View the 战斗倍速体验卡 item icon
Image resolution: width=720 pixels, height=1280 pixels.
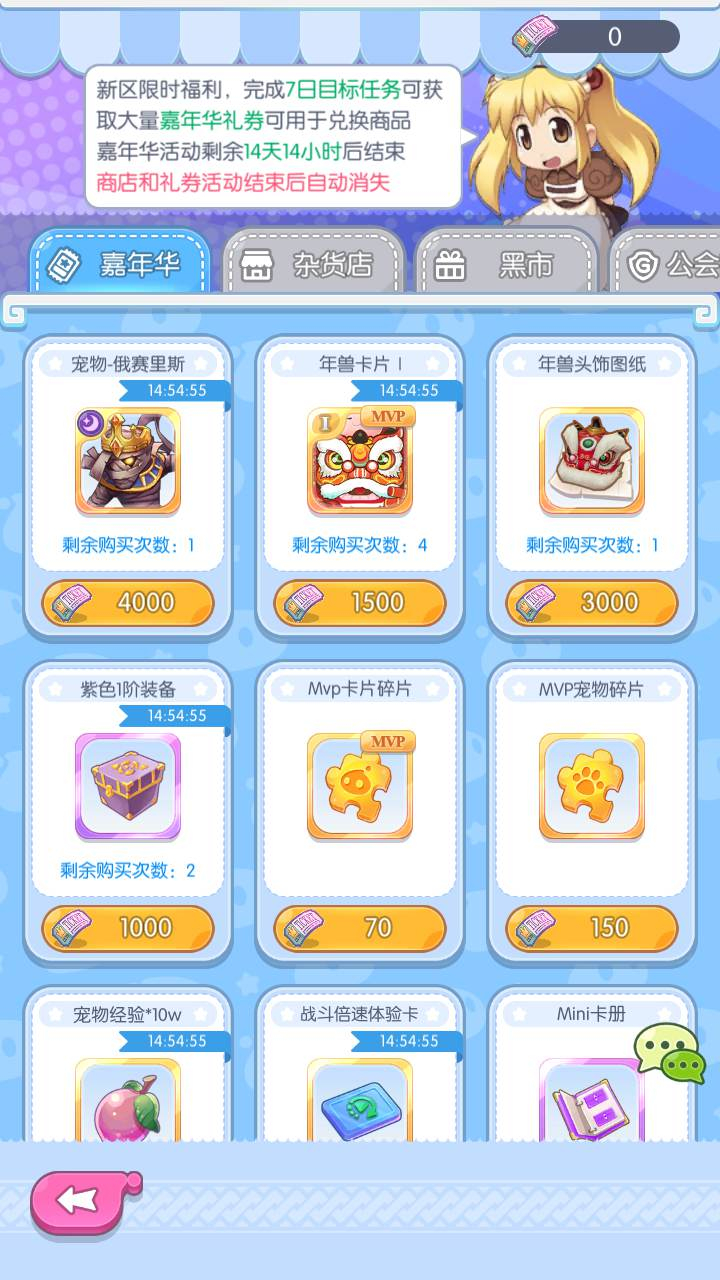[x=360, y=1100]
